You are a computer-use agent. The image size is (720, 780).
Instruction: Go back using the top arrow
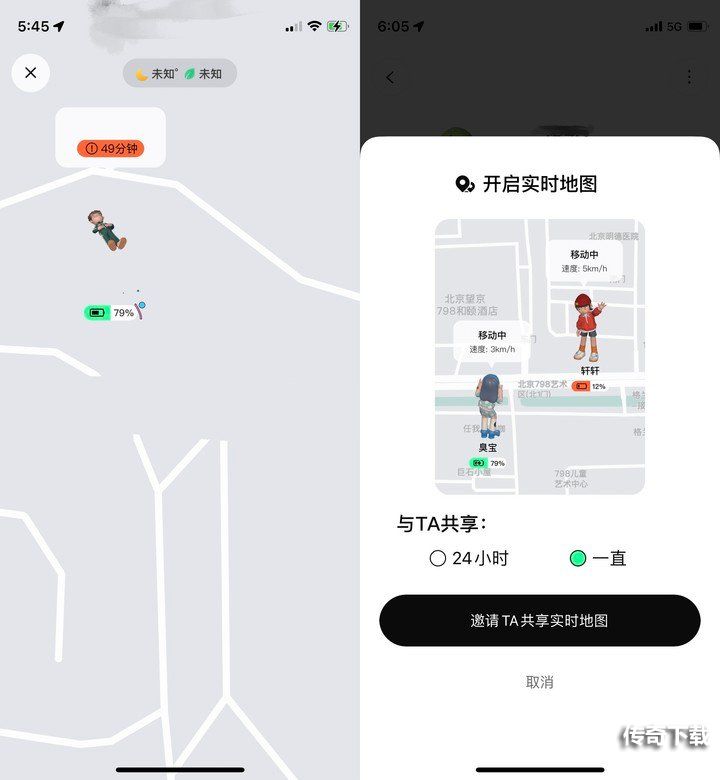[x=390, y=77]
